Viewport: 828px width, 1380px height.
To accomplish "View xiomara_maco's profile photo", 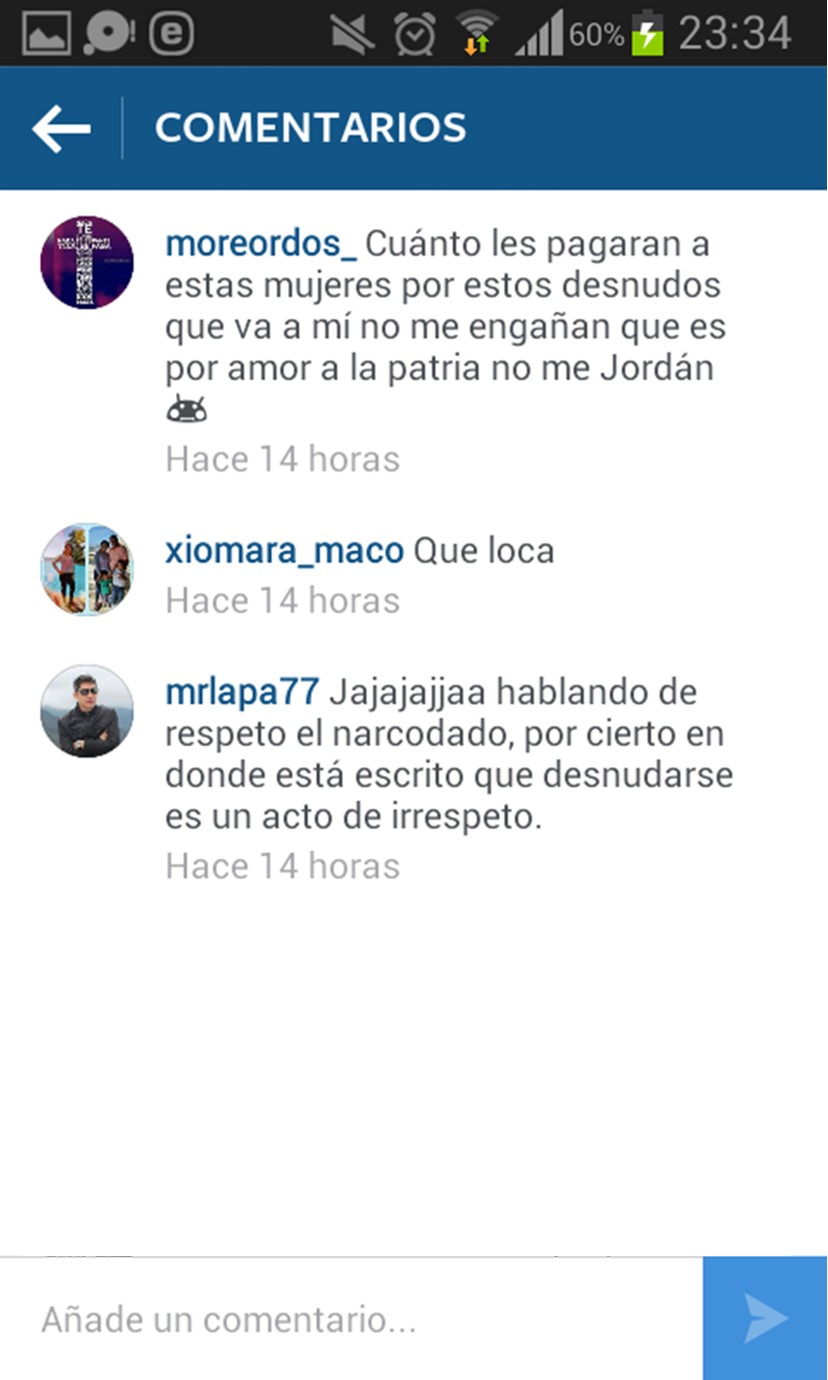I will [87, 568].
